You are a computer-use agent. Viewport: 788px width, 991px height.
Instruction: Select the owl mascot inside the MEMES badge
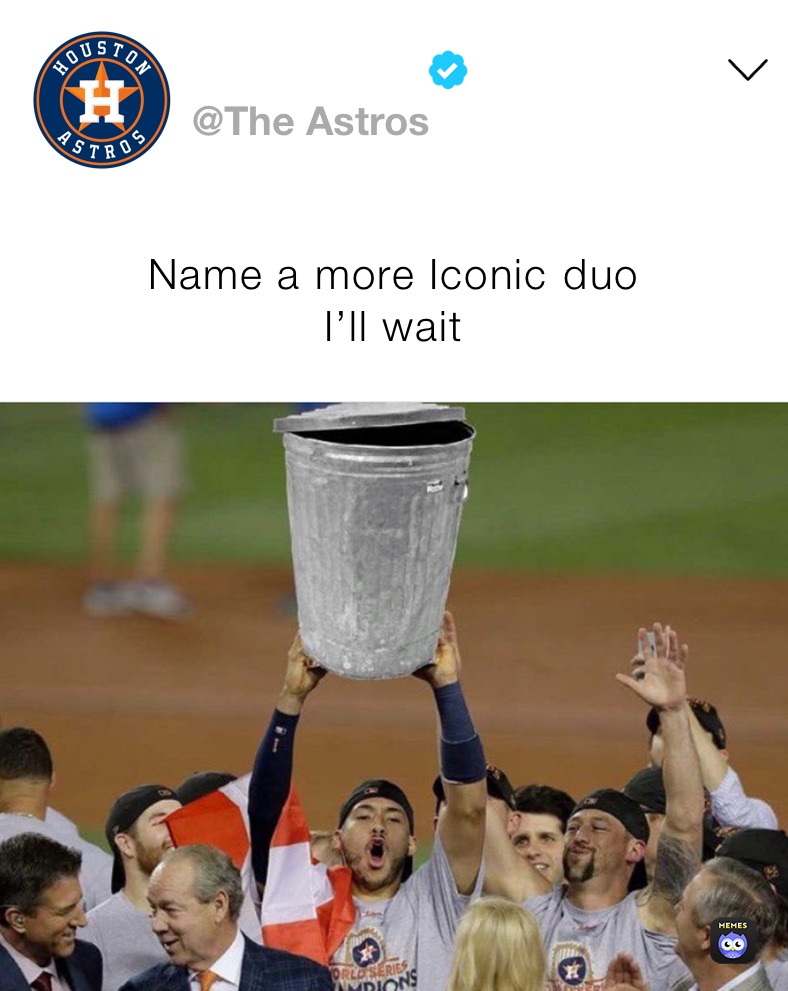[x=733, y=945]
